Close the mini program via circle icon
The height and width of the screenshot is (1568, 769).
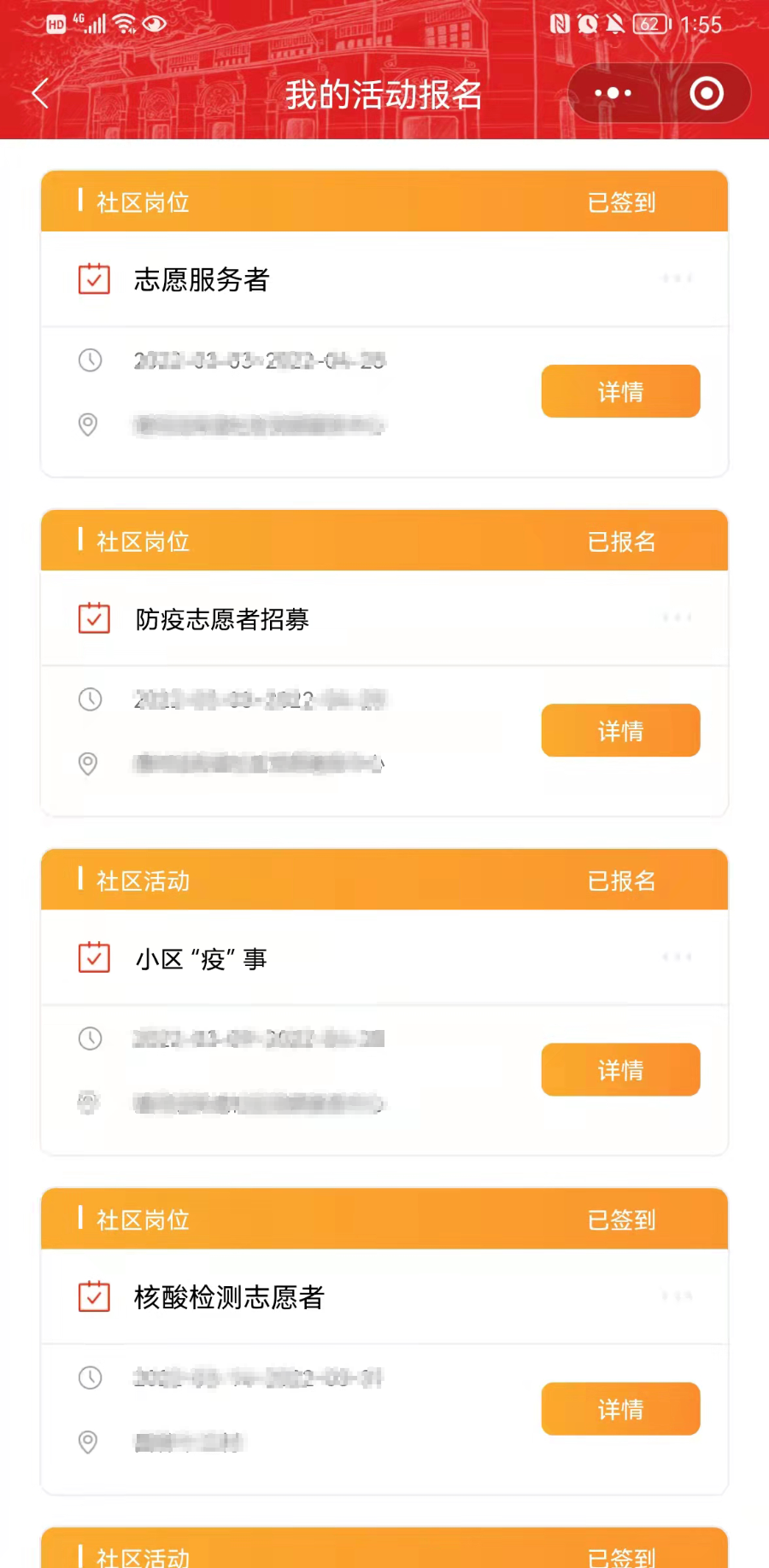(x=707, y=93)
